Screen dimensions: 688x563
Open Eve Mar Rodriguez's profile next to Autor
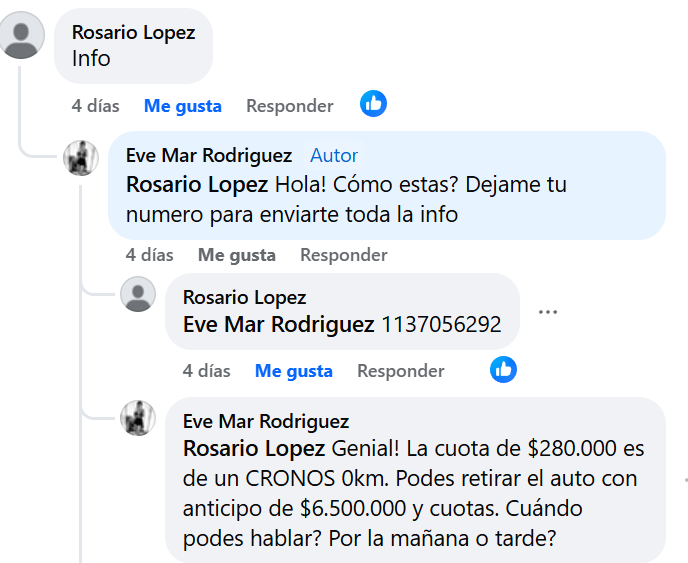(209, 155)
